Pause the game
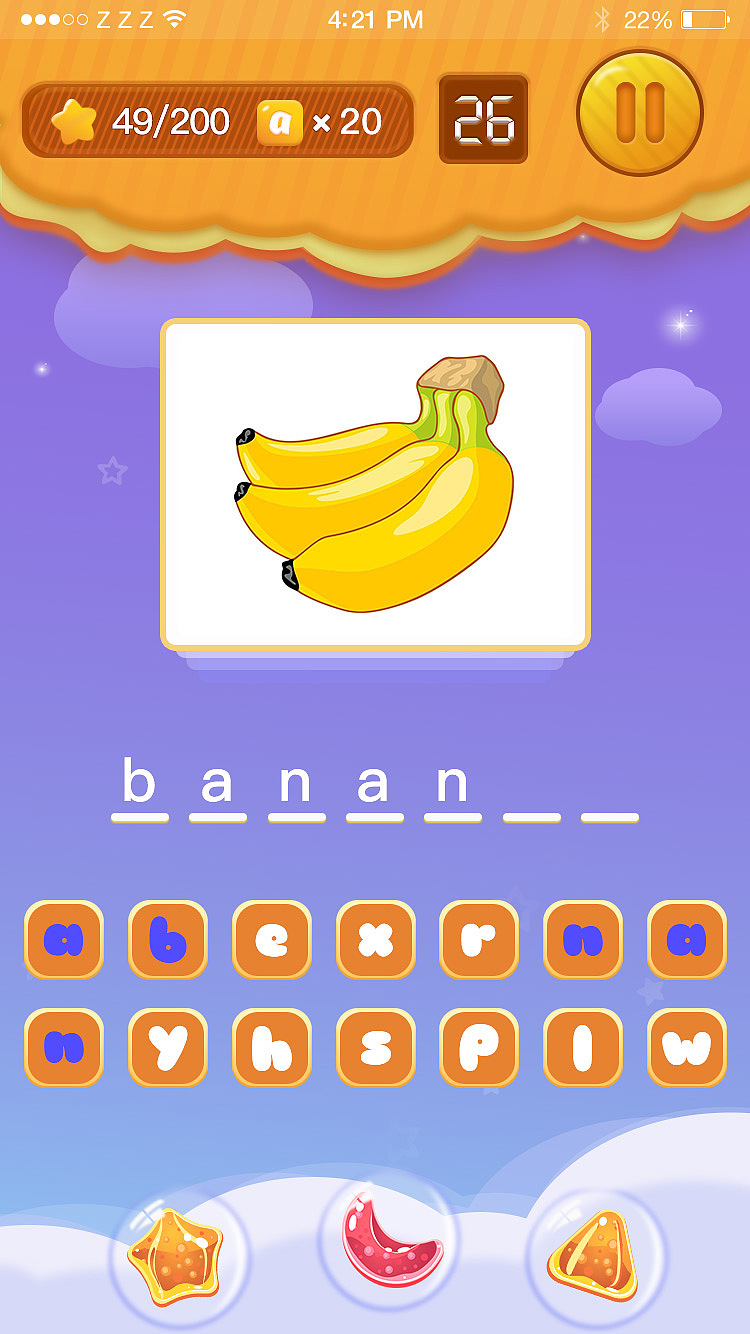Viewport: 750px width, 1334px height. [x=640, y=113]
